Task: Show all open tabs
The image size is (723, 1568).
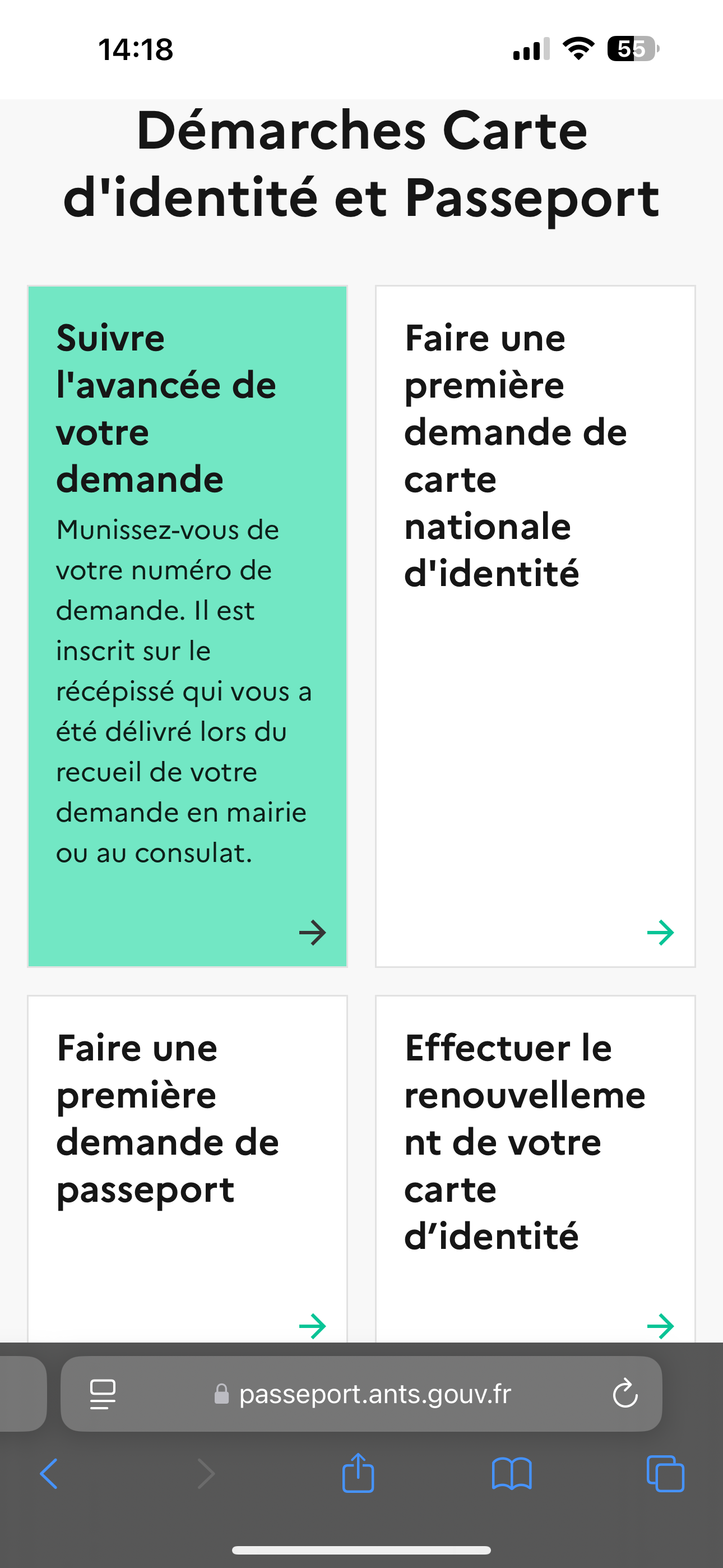Action: point(665,1474)
